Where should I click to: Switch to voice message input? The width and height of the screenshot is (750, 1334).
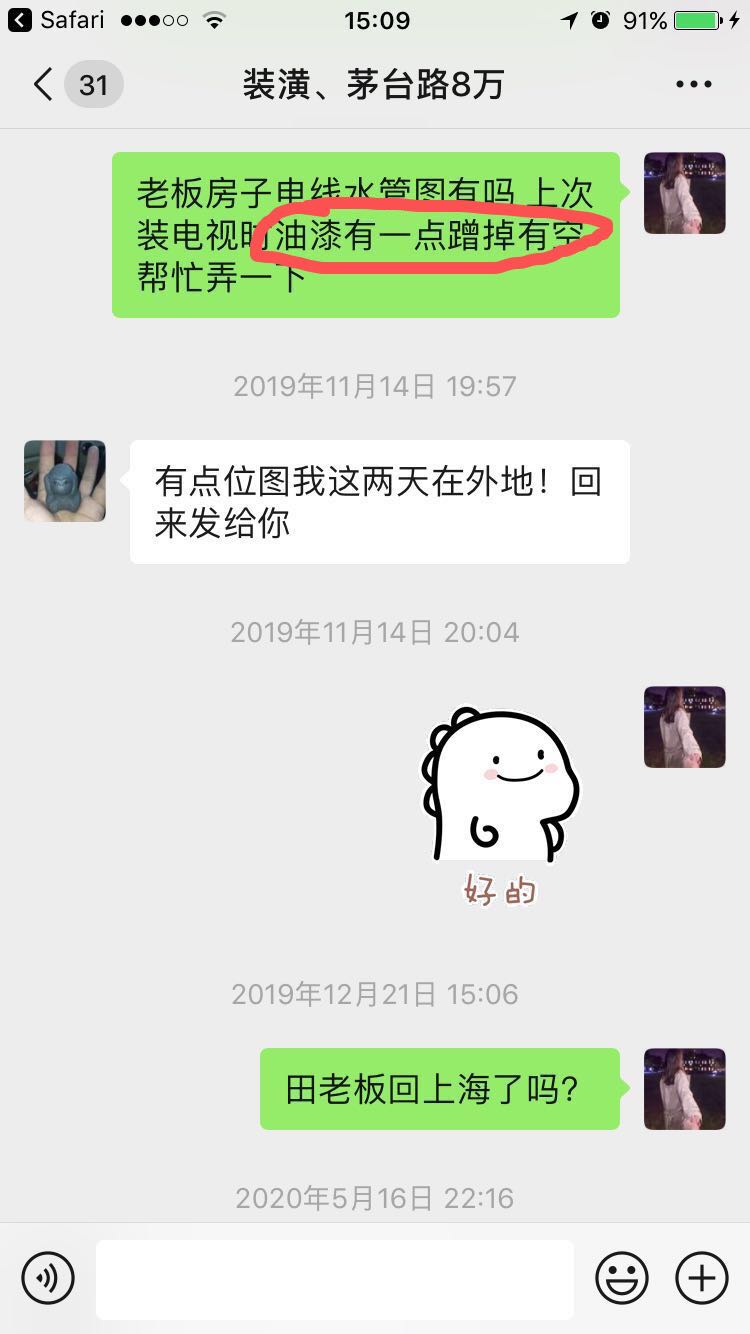point(48,1278)
